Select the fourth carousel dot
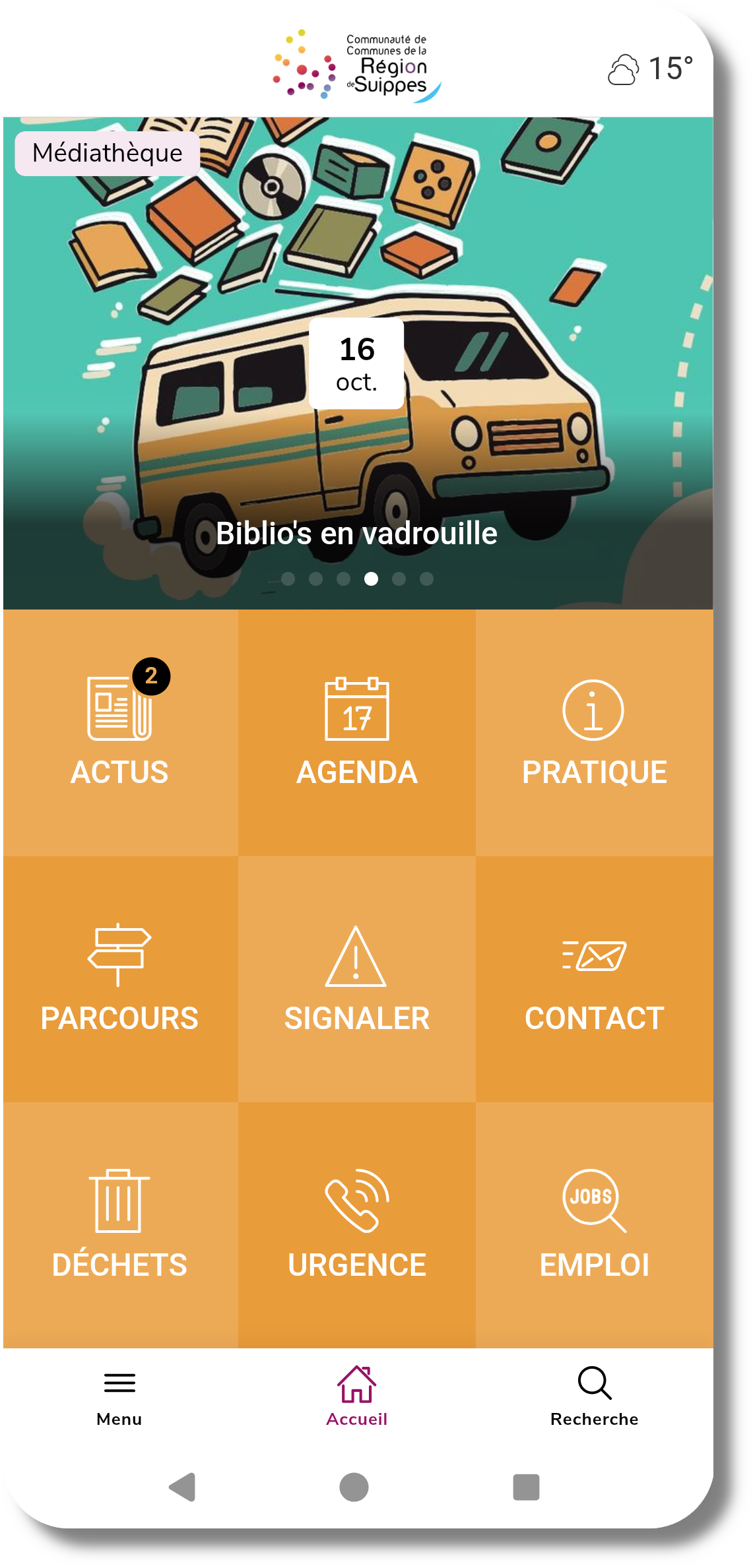This screenshot has width=753, height=1568. tap(370, 580)
